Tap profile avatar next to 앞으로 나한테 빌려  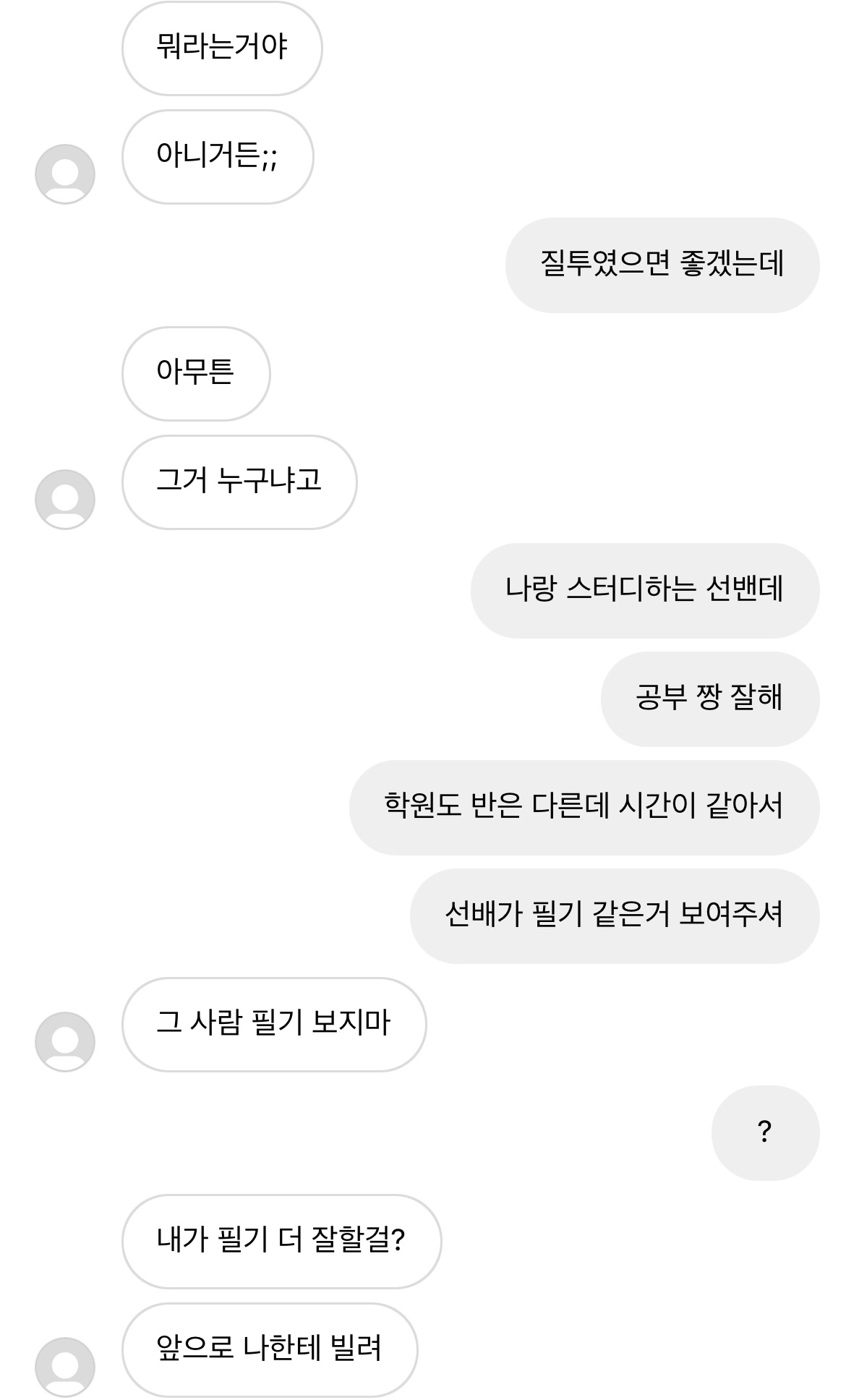click(65, 1367)
